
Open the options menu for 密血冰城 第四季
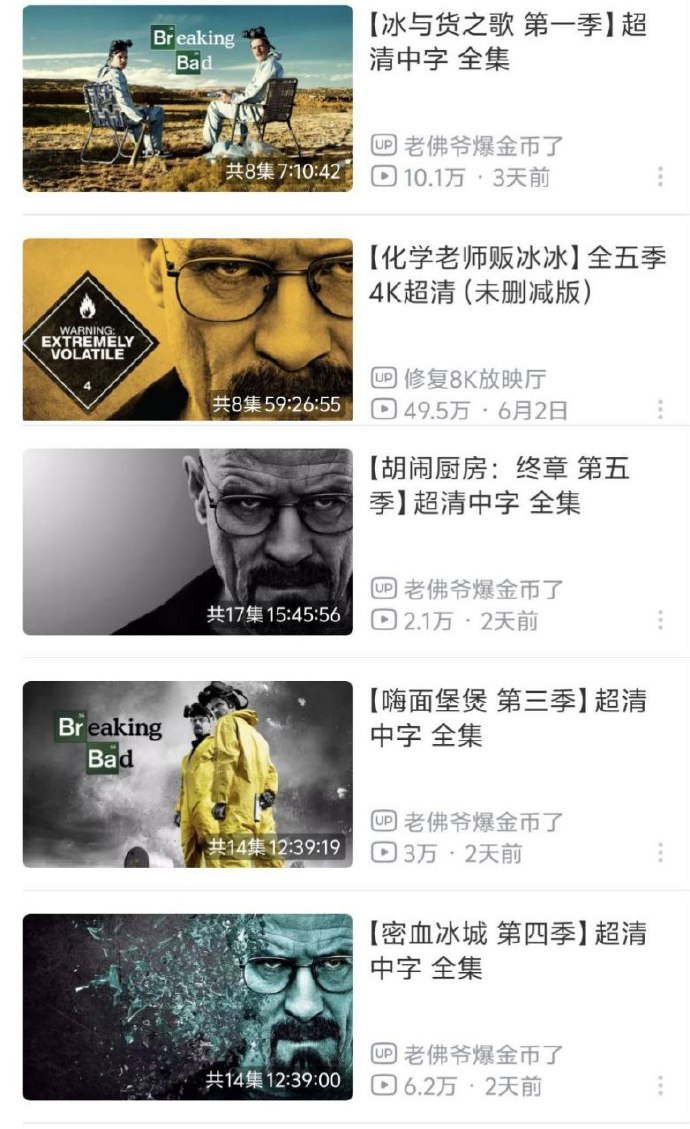click(x=661, y=1085)
